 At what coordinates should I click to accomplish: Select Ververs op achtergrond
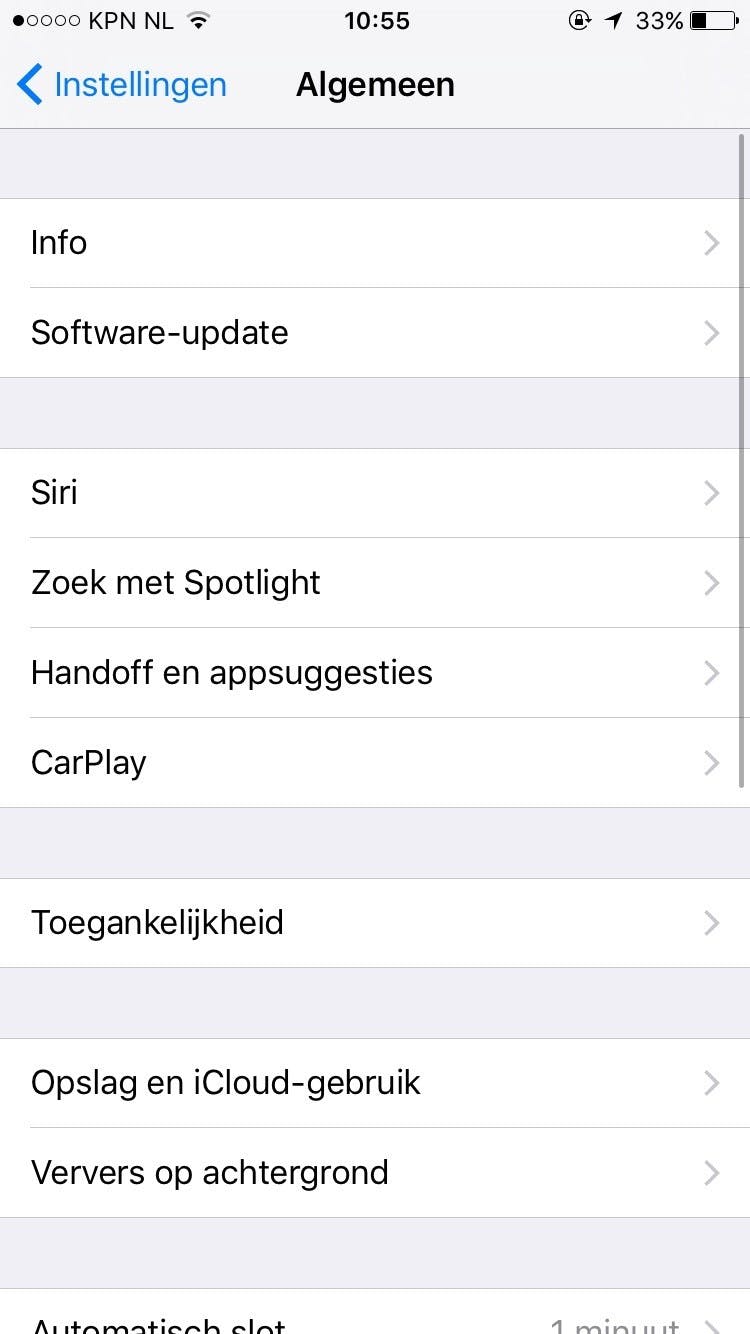click(375, 1173)
